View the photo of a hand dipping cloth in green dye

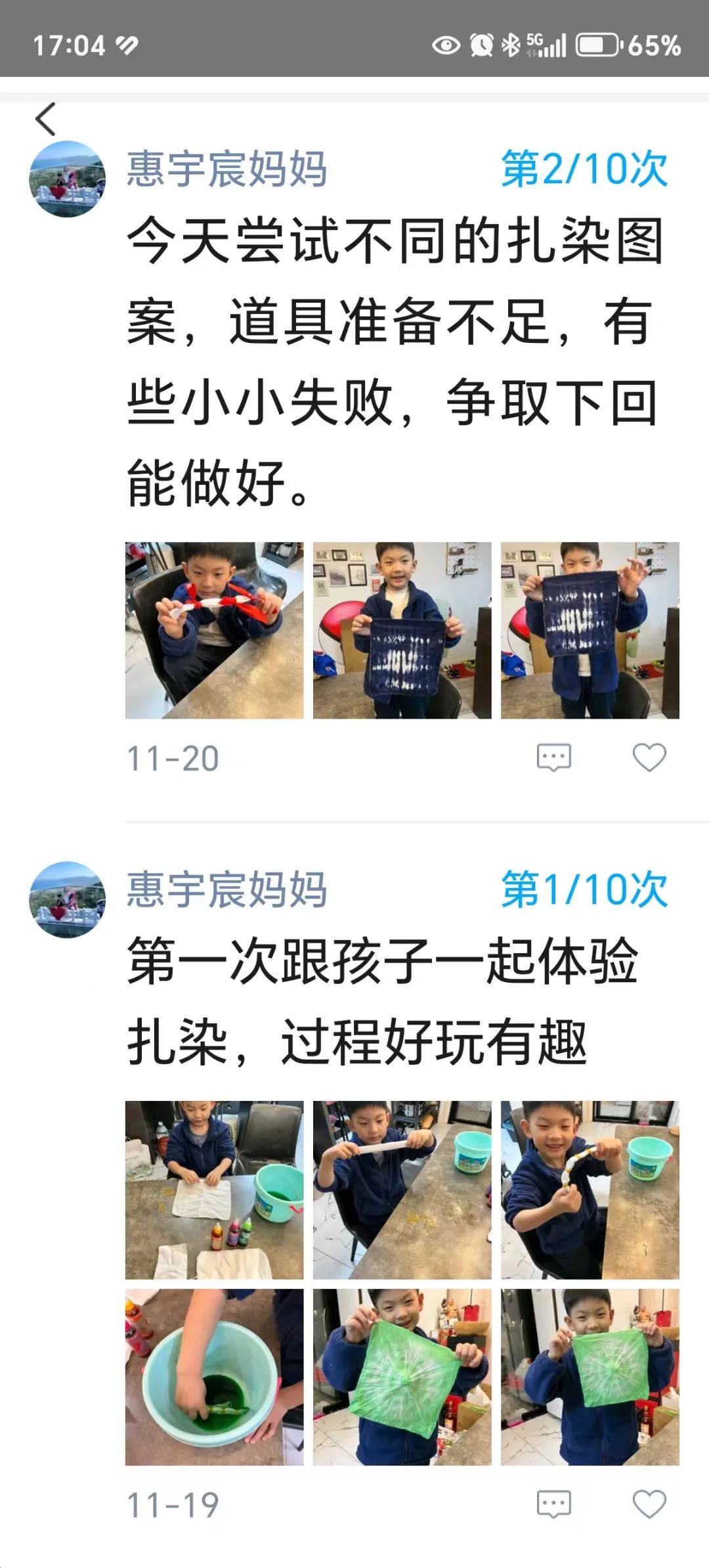coord(214,1377)
